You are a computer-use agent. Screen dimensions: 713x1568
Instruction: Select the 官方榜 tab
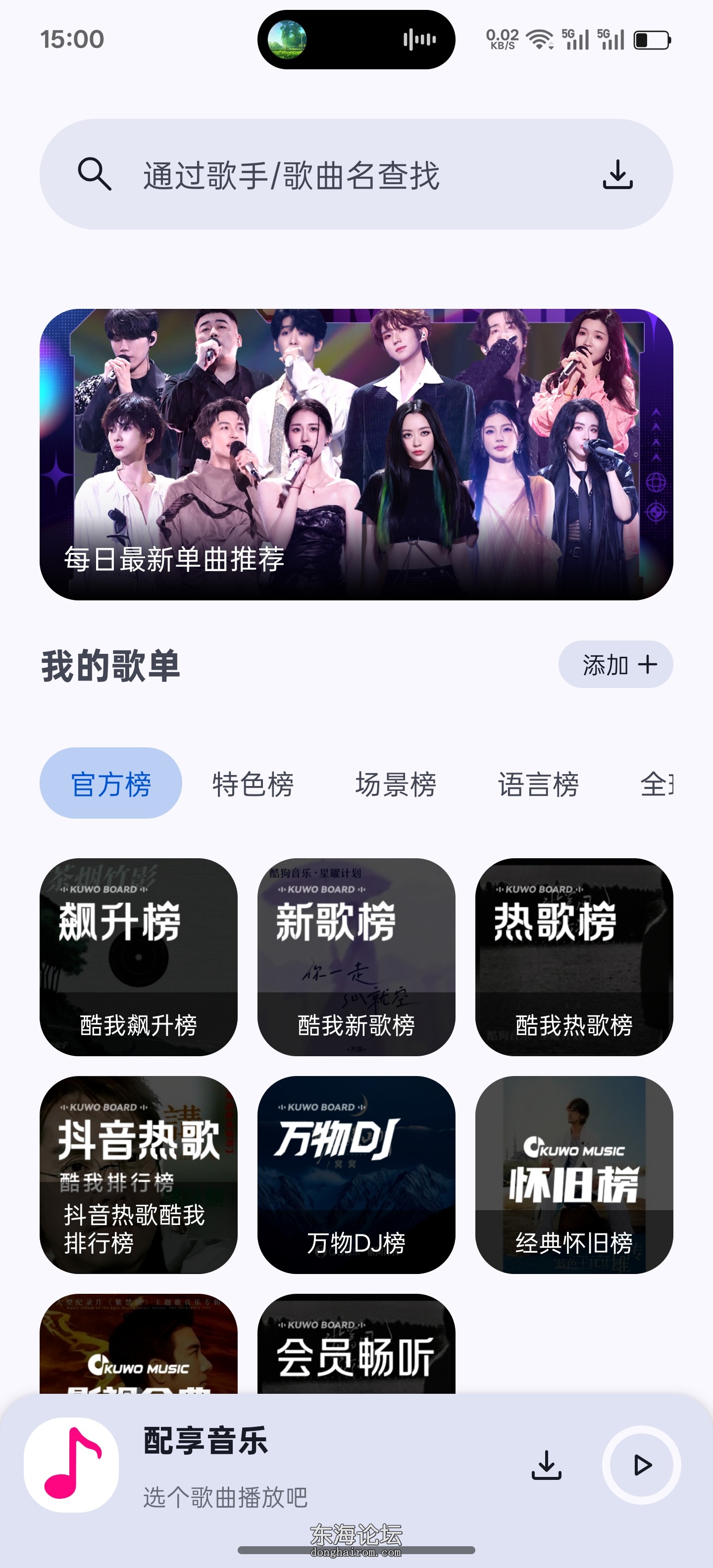[x=111, y=784]
